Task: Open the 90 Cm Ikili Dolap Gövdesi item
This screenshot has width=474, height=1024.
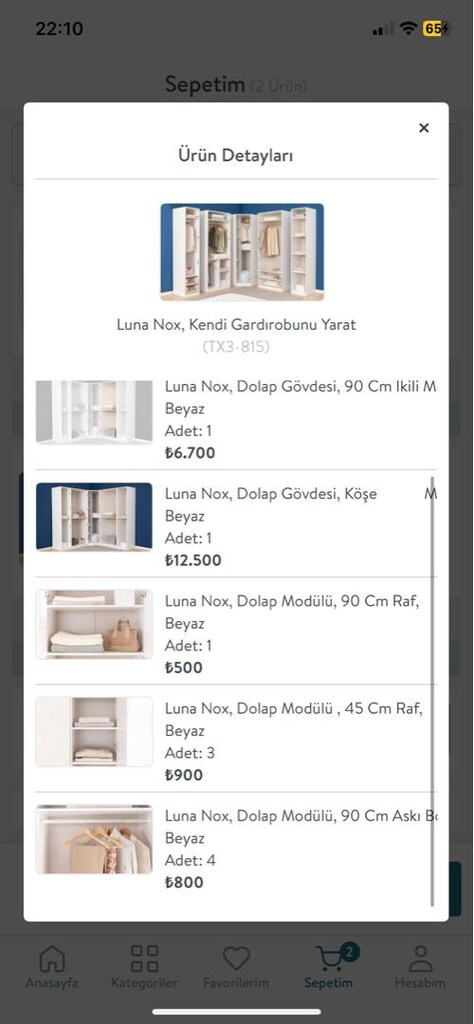Action: pos(236,420)
